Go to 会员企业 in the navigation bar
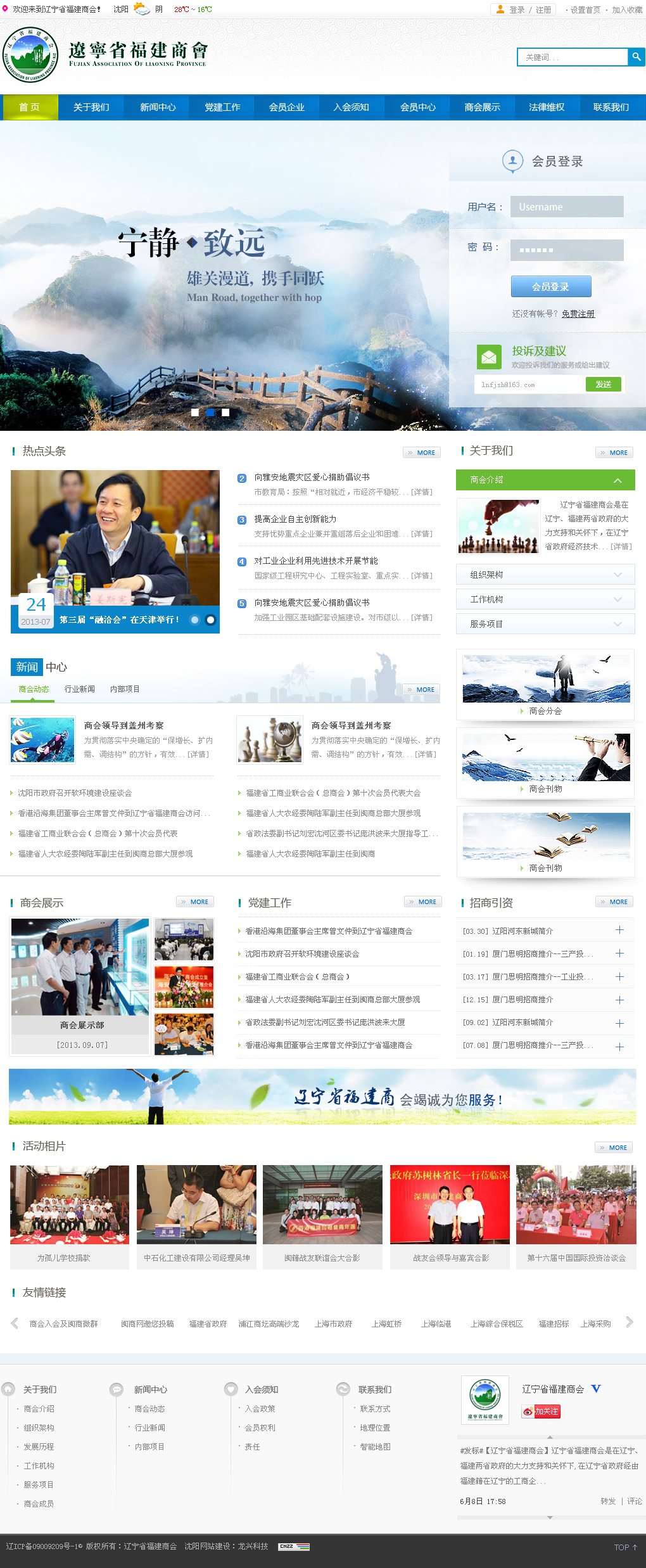The height and width of the screenshot is (1568, 646). 286,107
